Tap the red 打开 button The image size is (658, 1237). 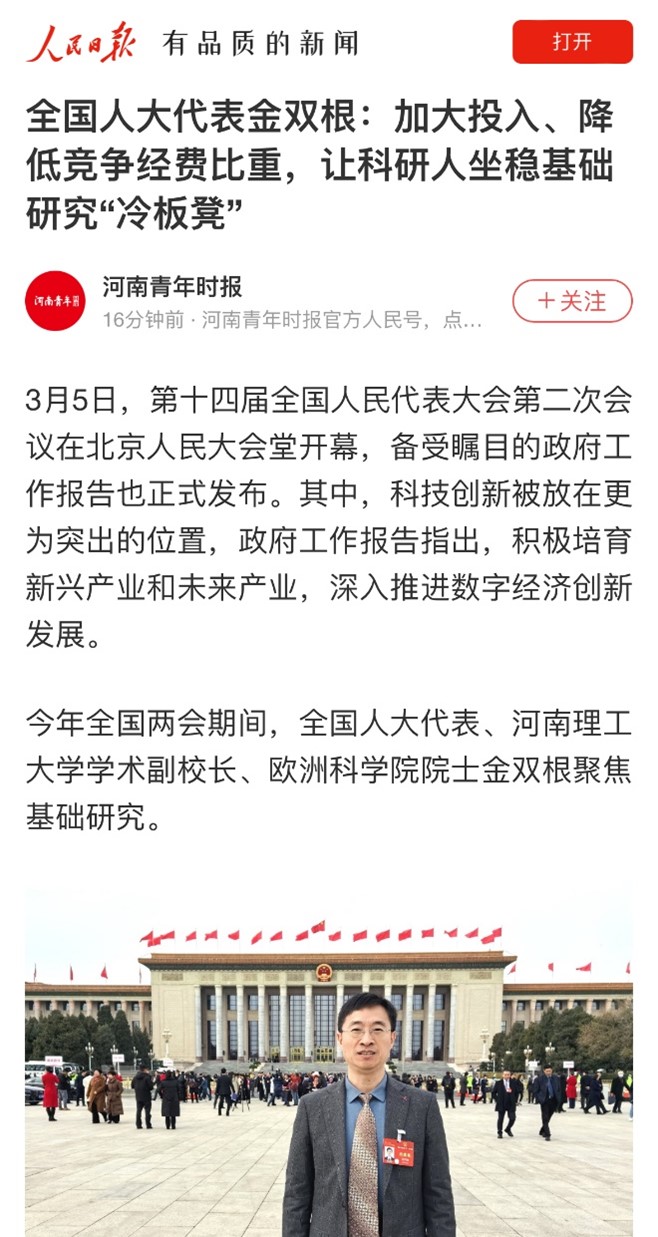(572, 42)
